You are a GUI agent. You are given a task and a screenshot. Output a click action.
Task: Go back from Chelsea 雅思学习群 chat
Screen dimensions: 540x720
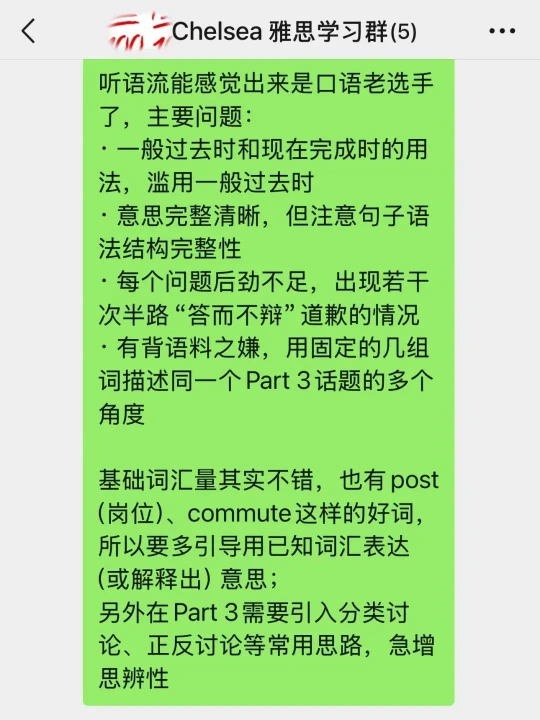(28, 31)
